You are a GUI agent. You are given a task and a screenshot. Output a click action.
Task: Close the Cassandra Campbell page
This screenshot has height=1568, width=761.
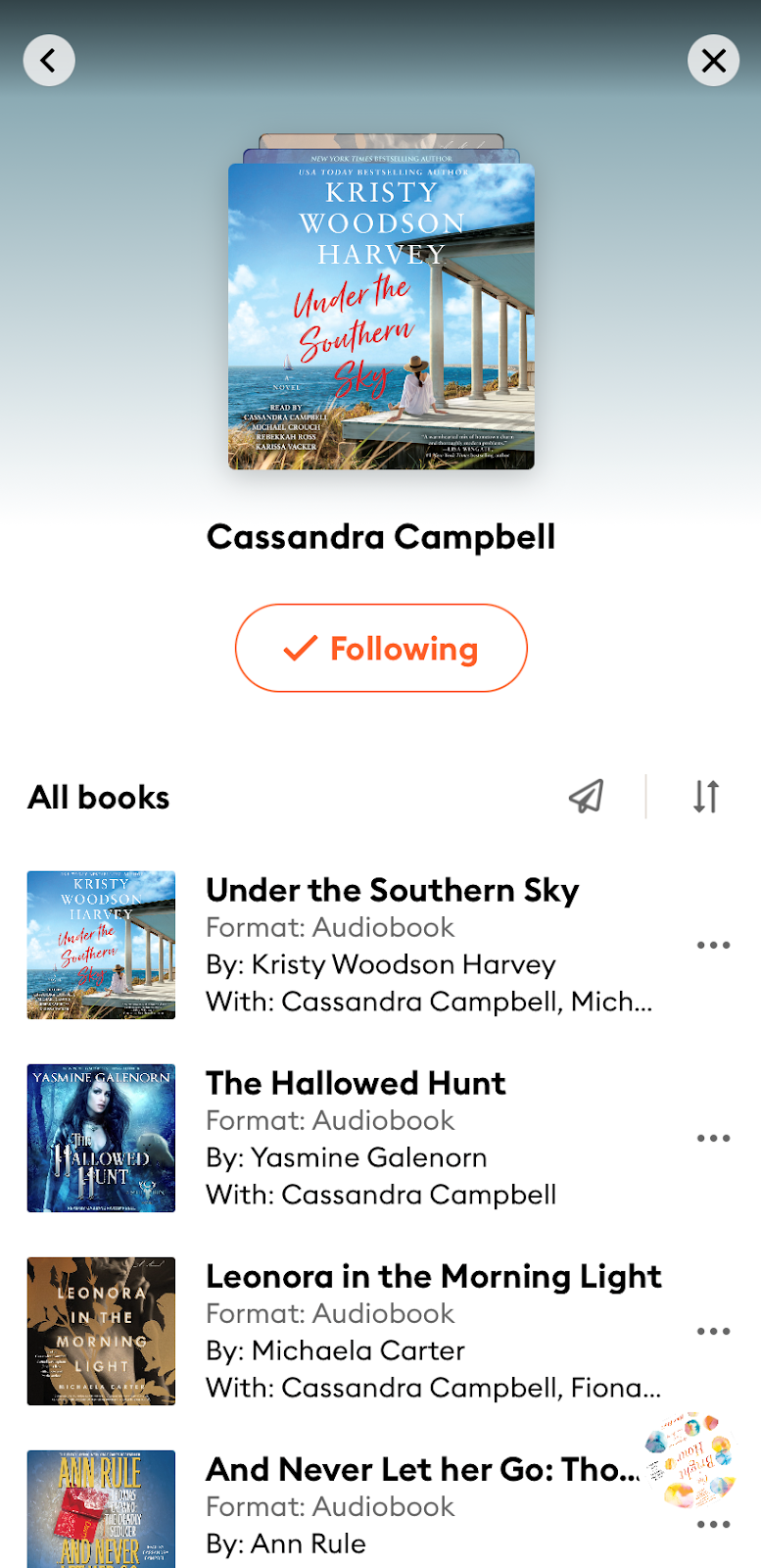tap(714, 61)
